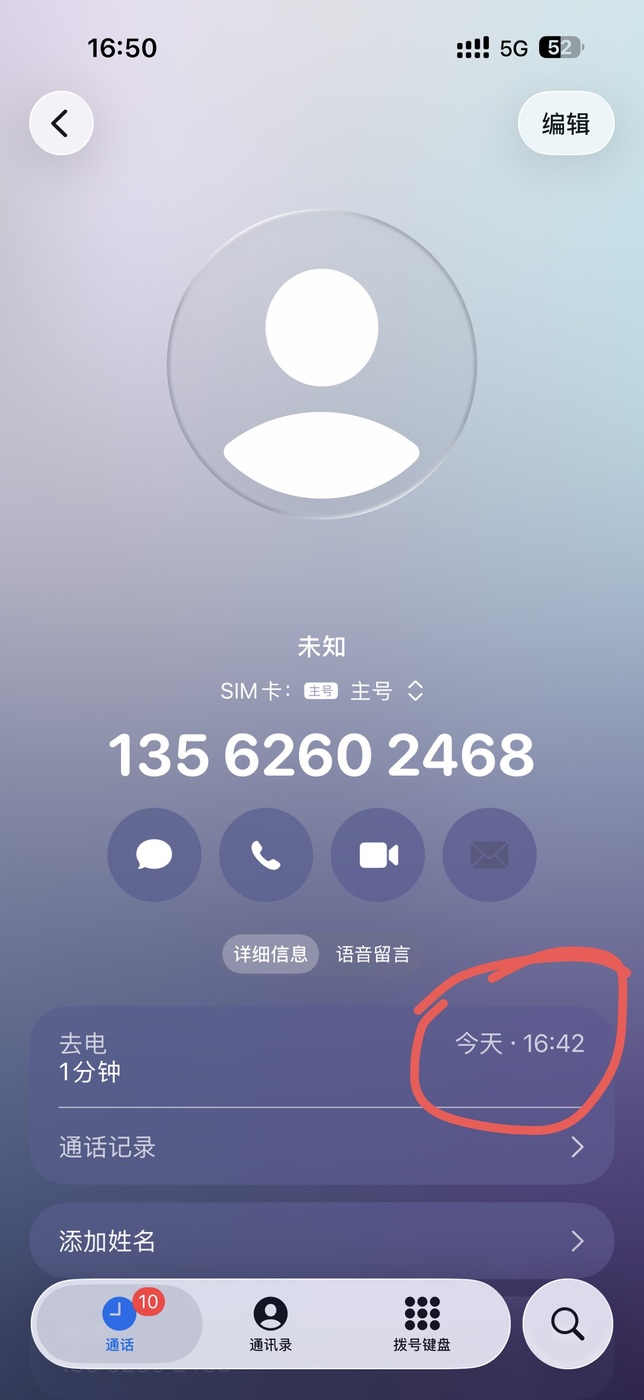This screenshot has height=1400, width=644.
Task: Switch to 拨号键盘
Action: pos(422,1324)
